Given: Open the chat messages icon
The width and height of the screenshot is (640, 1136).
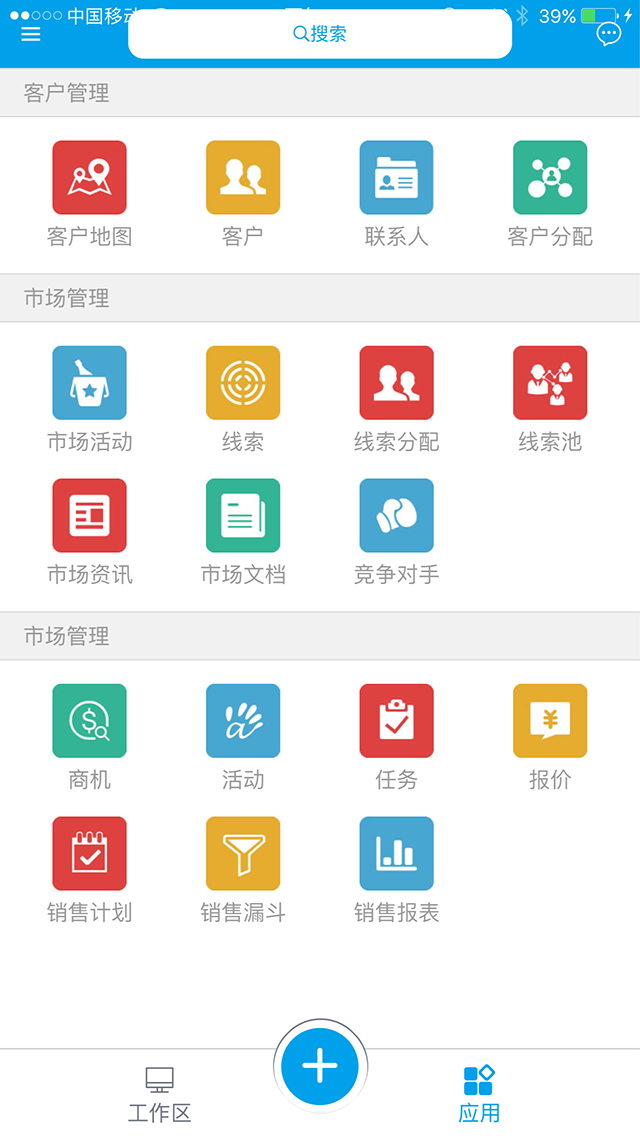Looking at the screenshot, I should (x=608, y=34).
